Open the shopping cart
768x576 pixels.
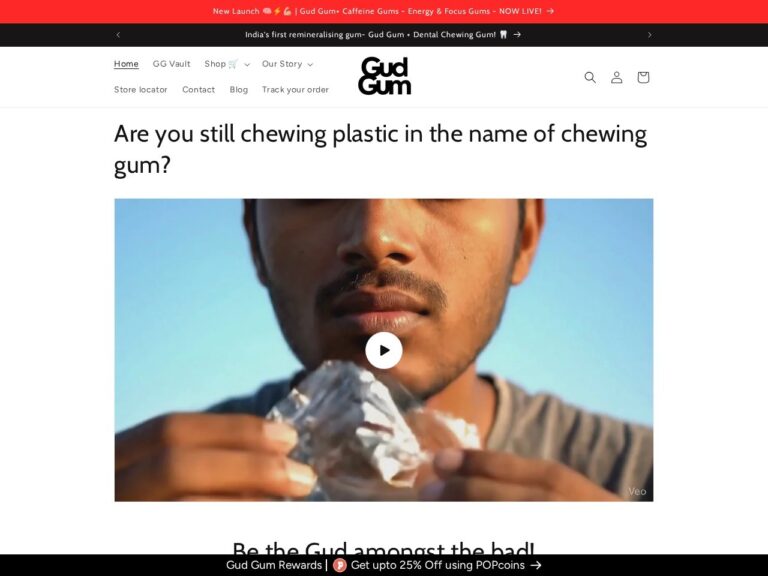643,77
